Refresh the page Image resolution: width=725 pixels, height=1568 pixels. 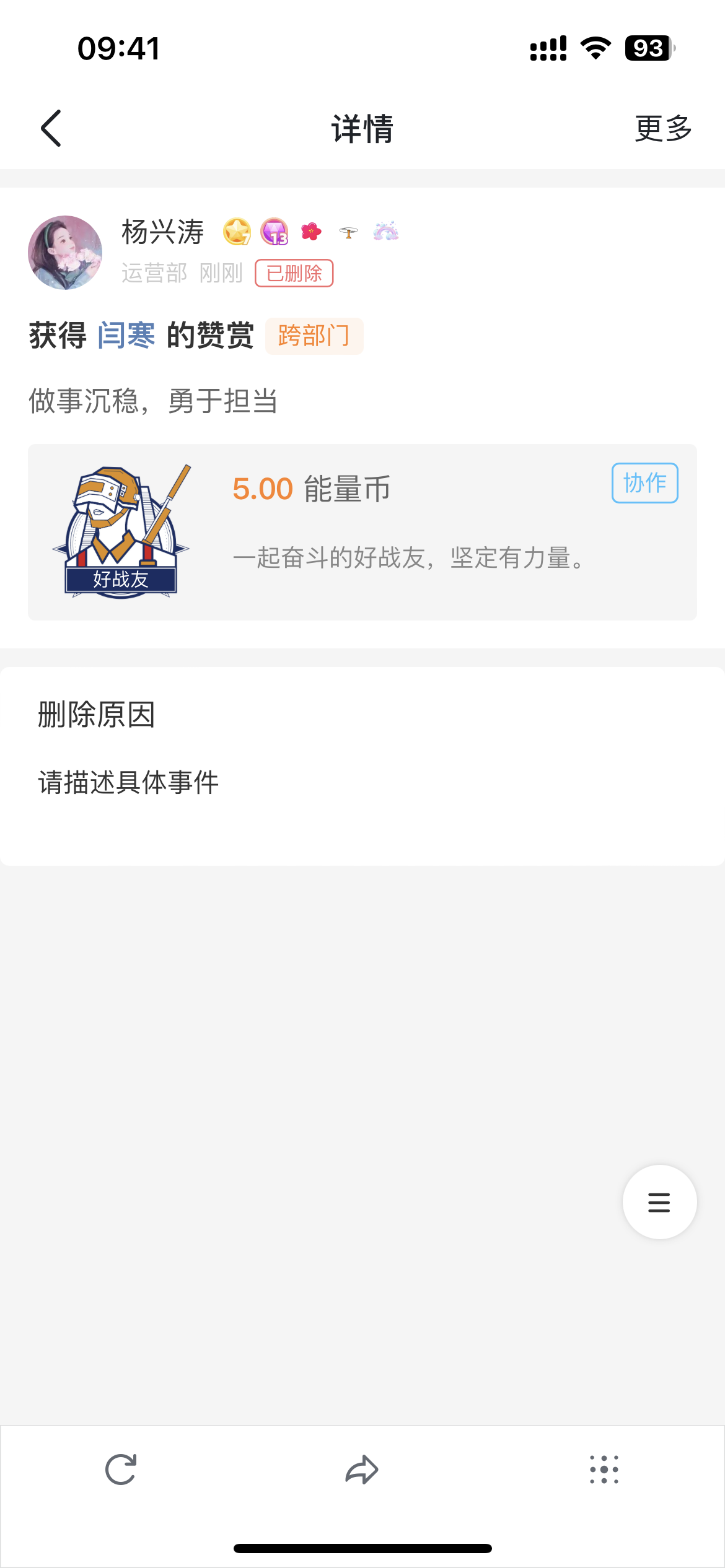121,1470
